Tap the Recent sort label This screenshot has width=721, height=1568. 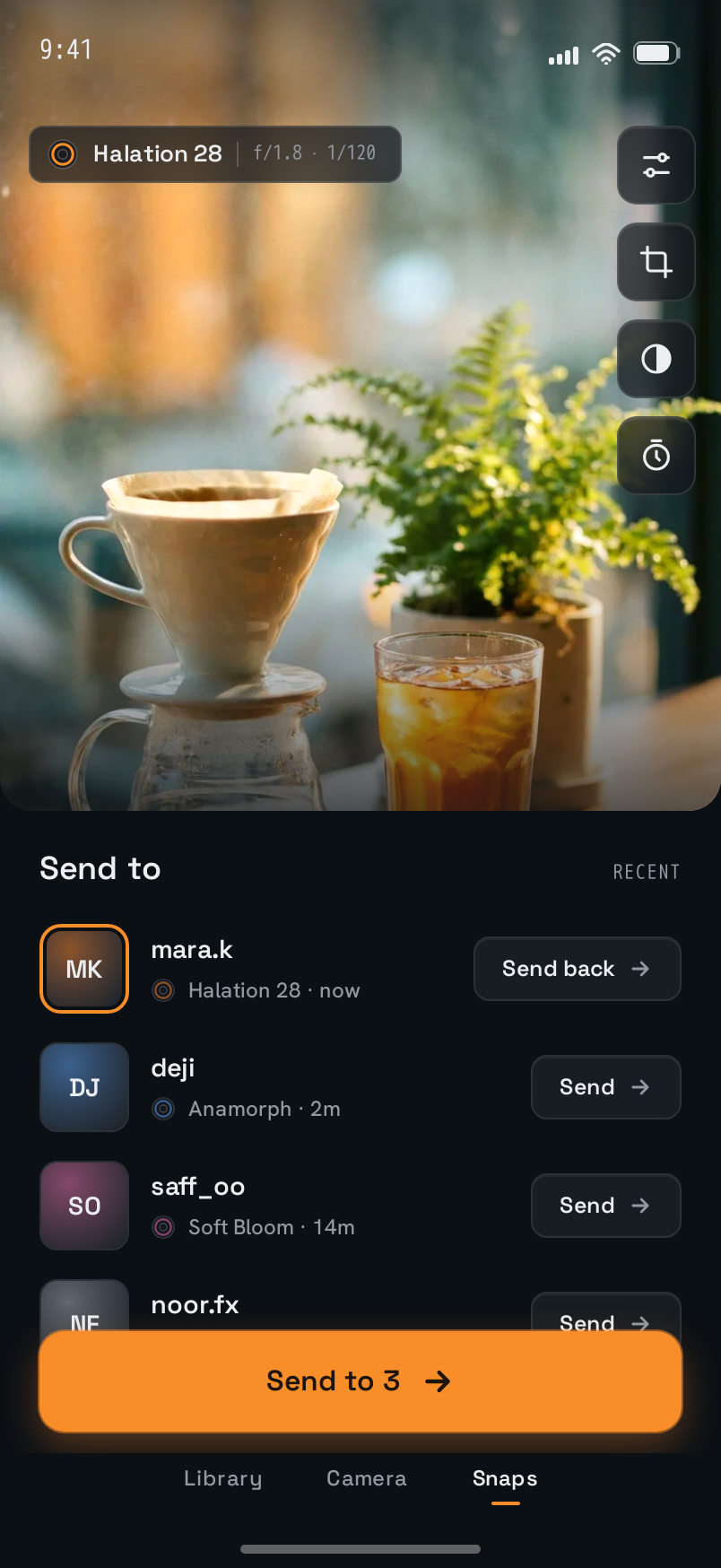(647, 872)
